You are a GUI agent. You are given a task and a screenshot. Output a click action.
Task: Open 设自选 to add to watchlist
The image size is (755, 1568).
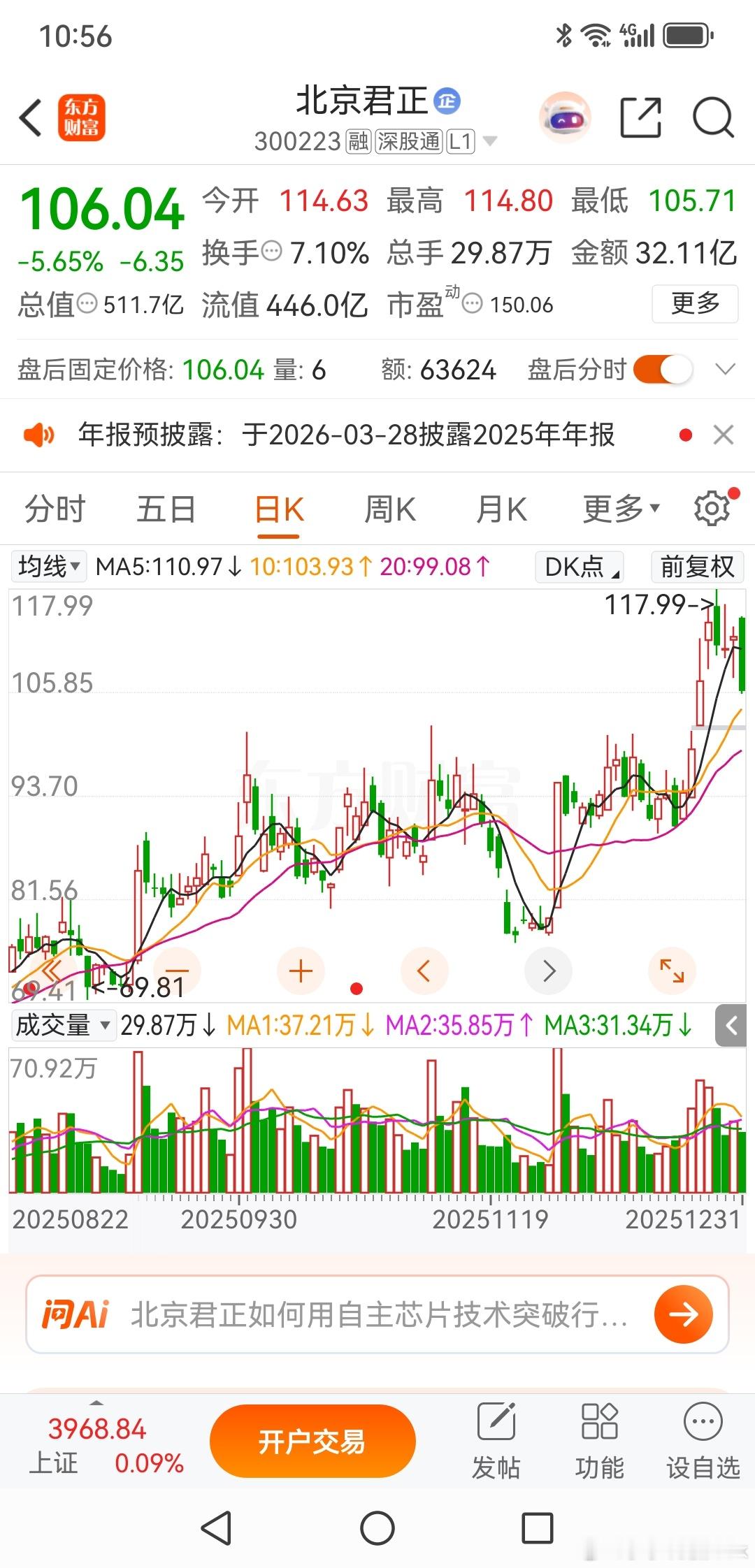(x=701, y=1438)
